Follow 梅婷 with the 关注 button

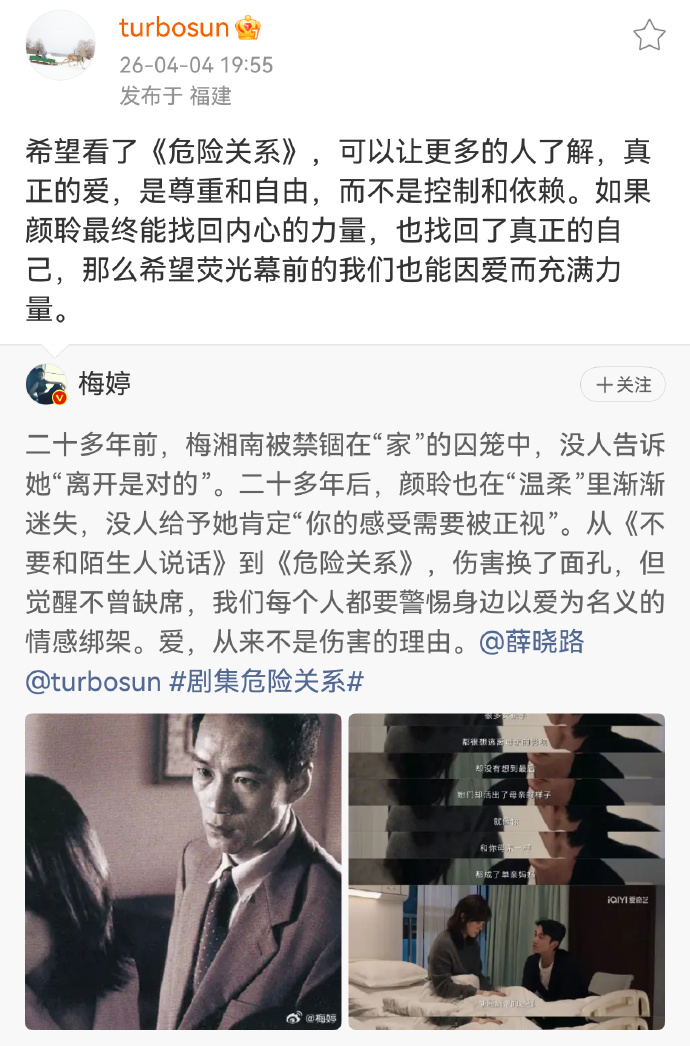tap(623, 384)
